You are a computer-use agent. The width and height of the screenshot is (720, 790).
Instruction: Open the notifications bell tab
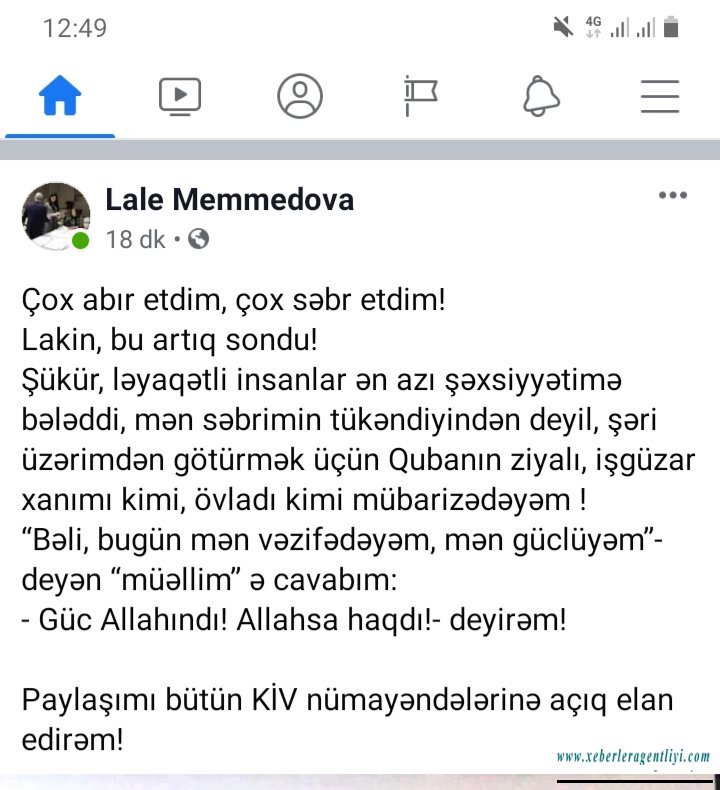(541, 97)
